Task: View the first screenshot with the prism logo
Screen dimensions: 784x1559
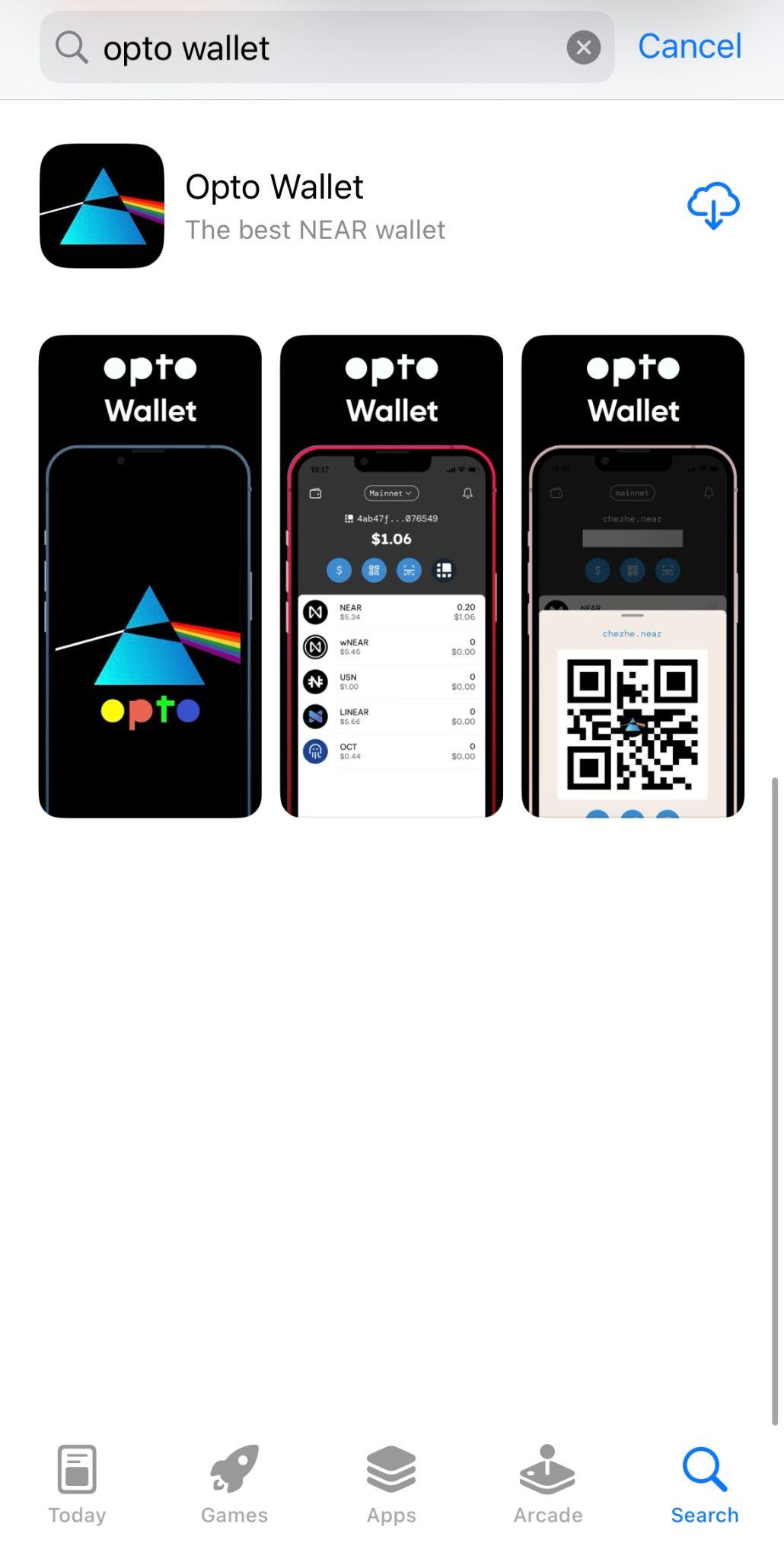Action: pyautogui.click(x=150, y=576)
